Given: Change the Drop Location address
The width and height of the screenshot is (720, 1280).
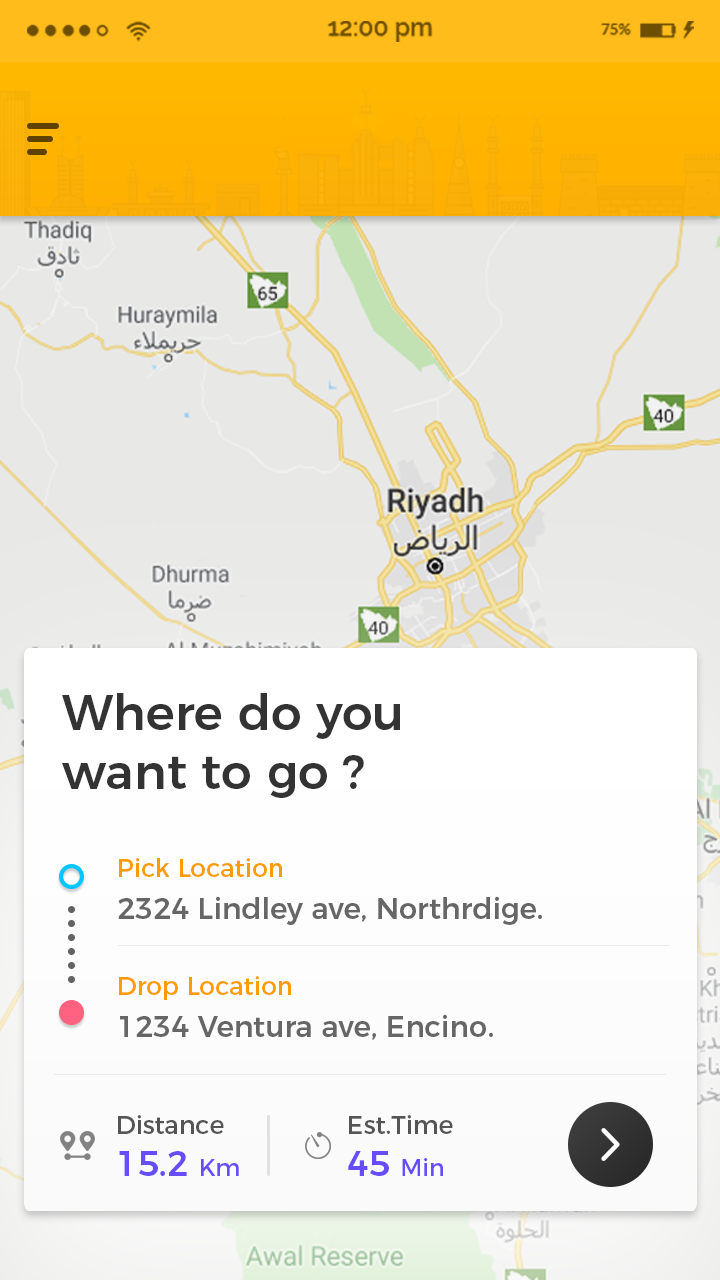Looking at the screenshot, I should point(306,1026).
